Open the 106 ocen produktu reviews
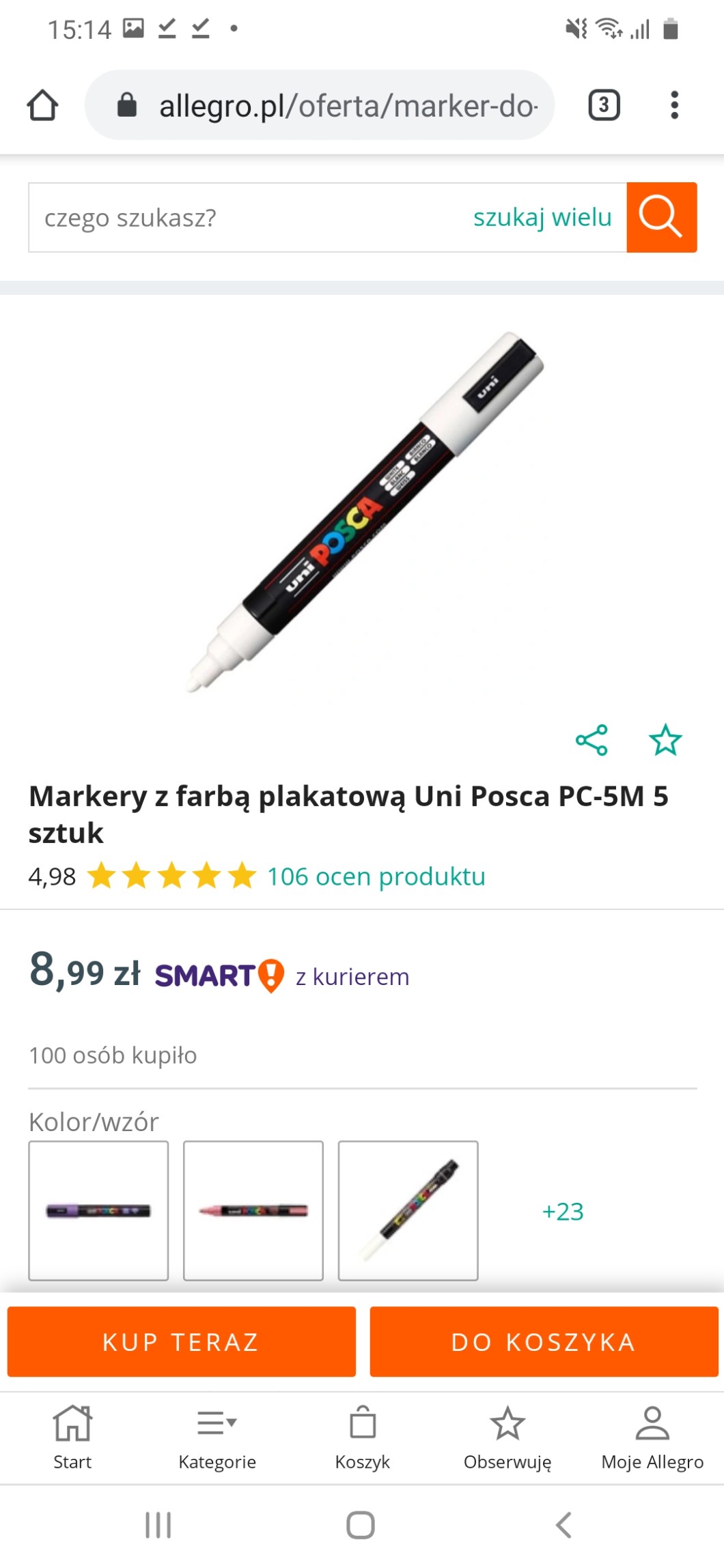 coord(376,876)
